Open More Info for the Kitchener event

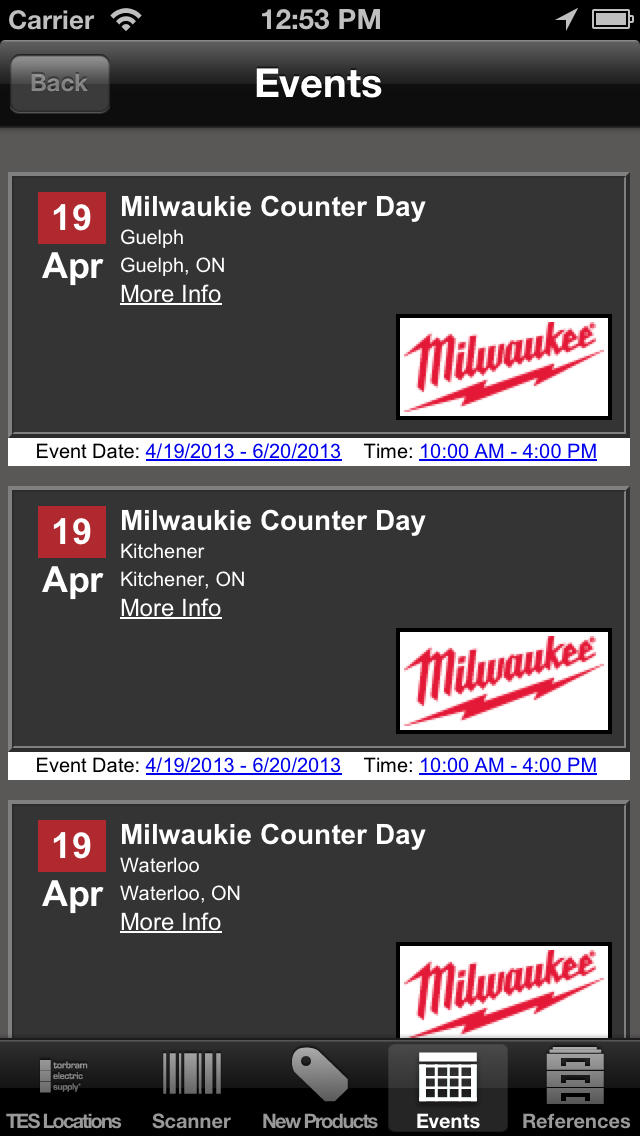tap(170, 608)
